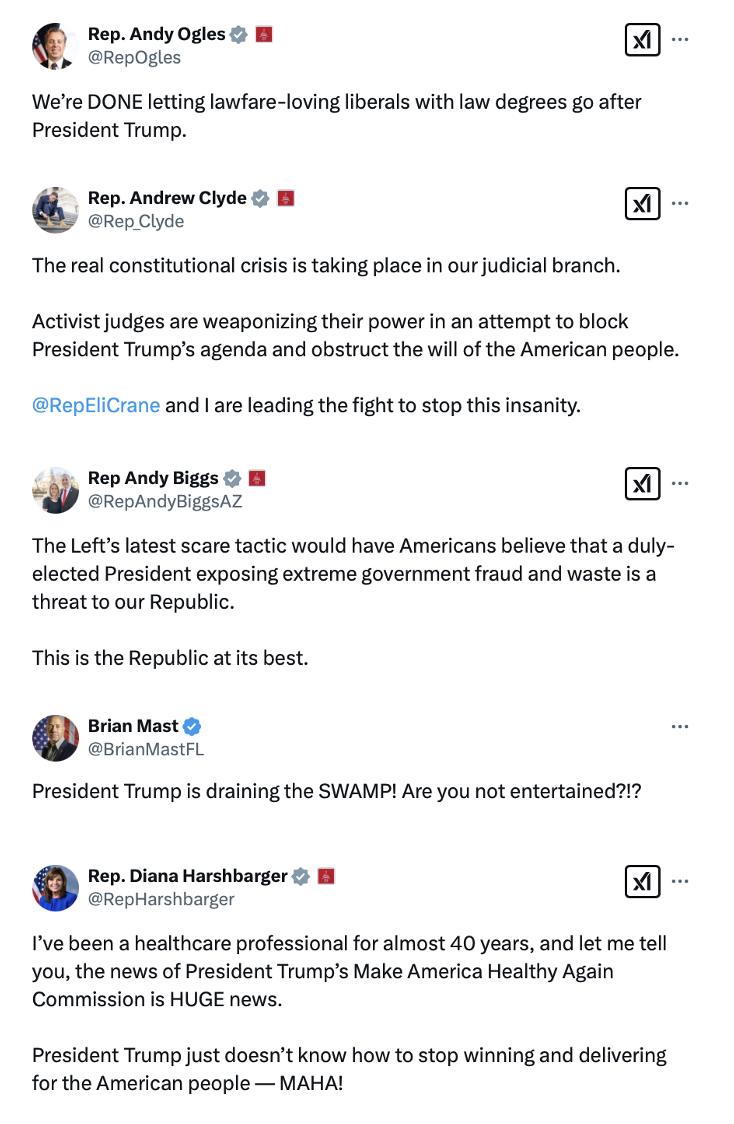This screenshot has height=1124, width=734.
Task: Ask Grok about Rep. Andrew Clyde's post
Action: [x=642, y=204]
